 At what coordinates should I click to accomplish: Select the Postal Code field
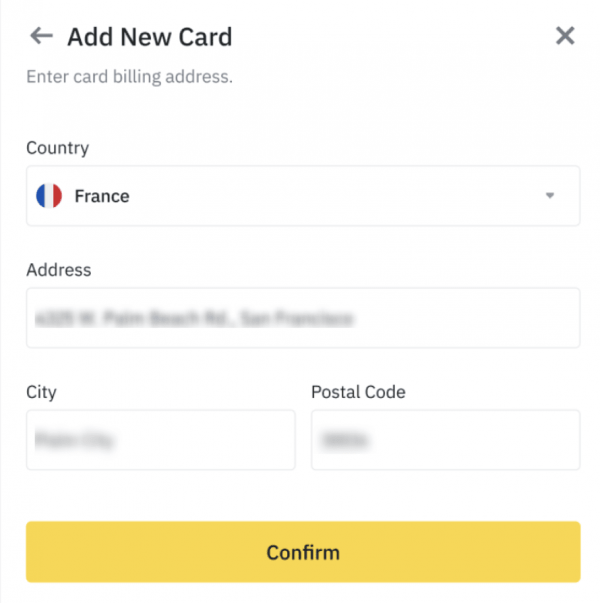(x=445, y=439)
